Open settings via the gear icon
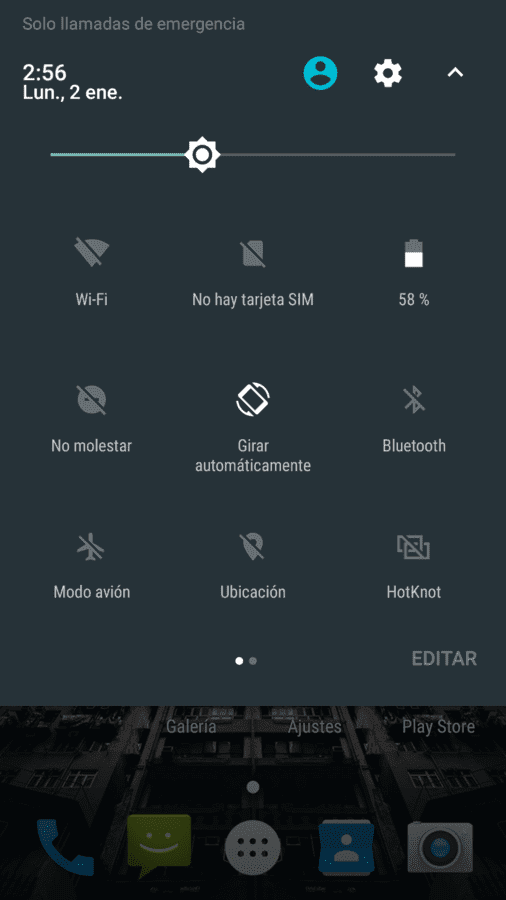Viewport: 506px width, 900px height. pyautogui.click(x=388, y=73)
